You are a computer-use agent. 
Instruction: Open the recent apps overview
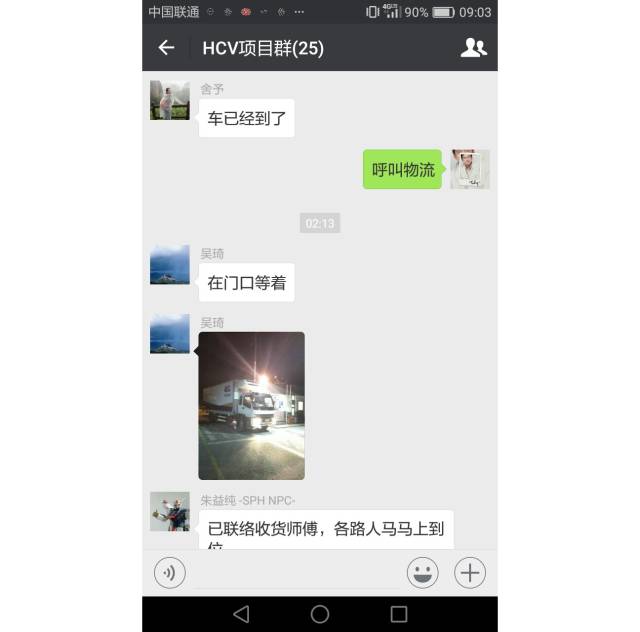[398, 614]
